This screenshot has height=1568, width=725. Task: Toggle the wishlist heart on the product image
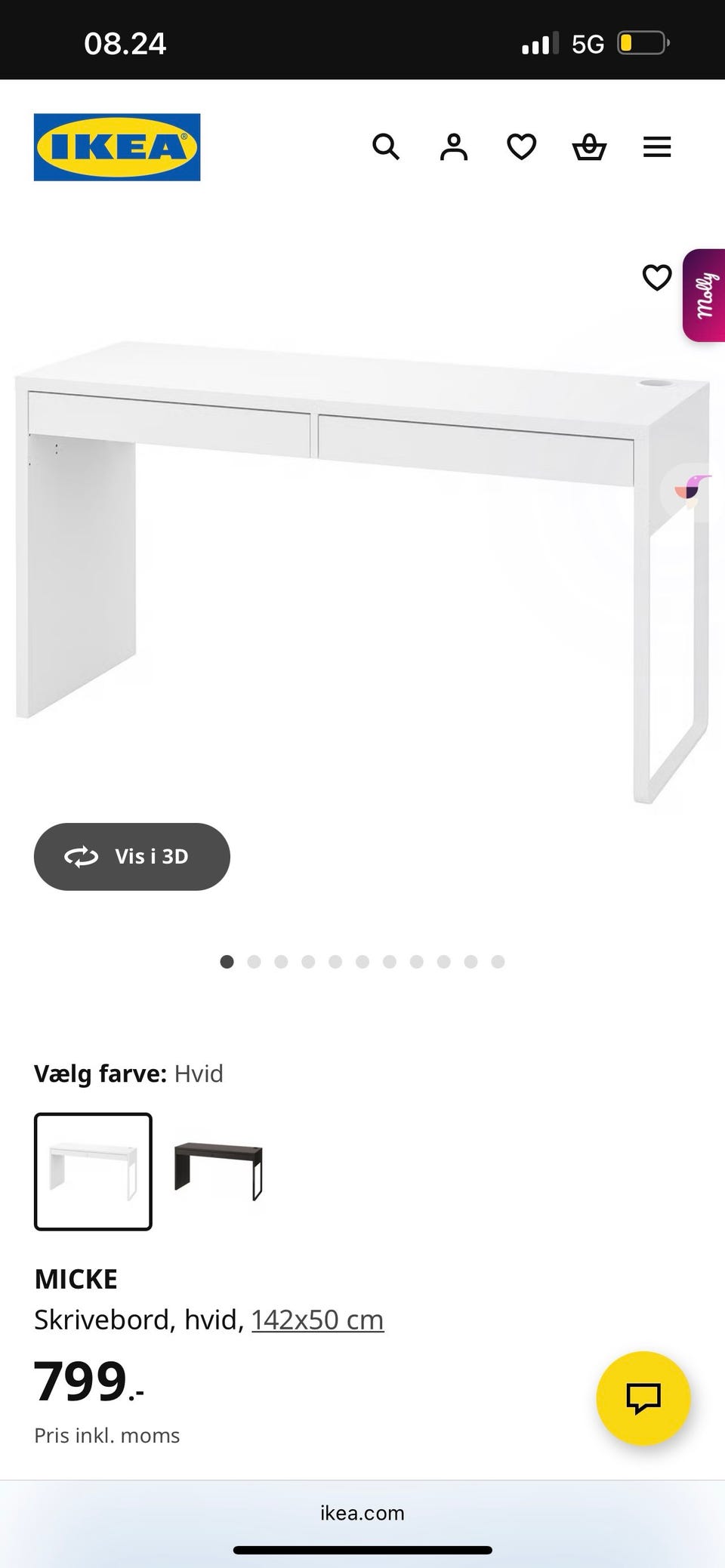656,278
